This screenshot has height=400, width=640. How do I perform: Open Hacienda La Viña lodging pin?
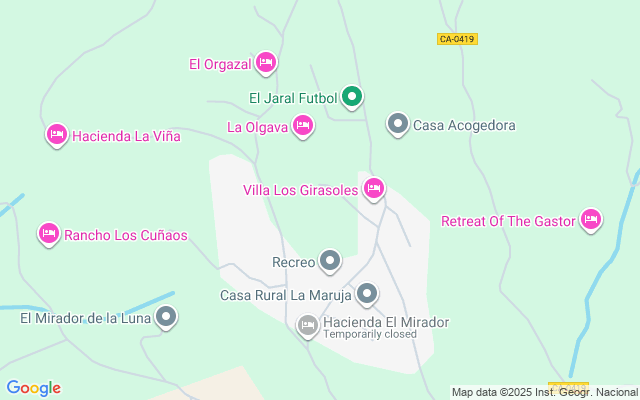[x=57, y=135]
